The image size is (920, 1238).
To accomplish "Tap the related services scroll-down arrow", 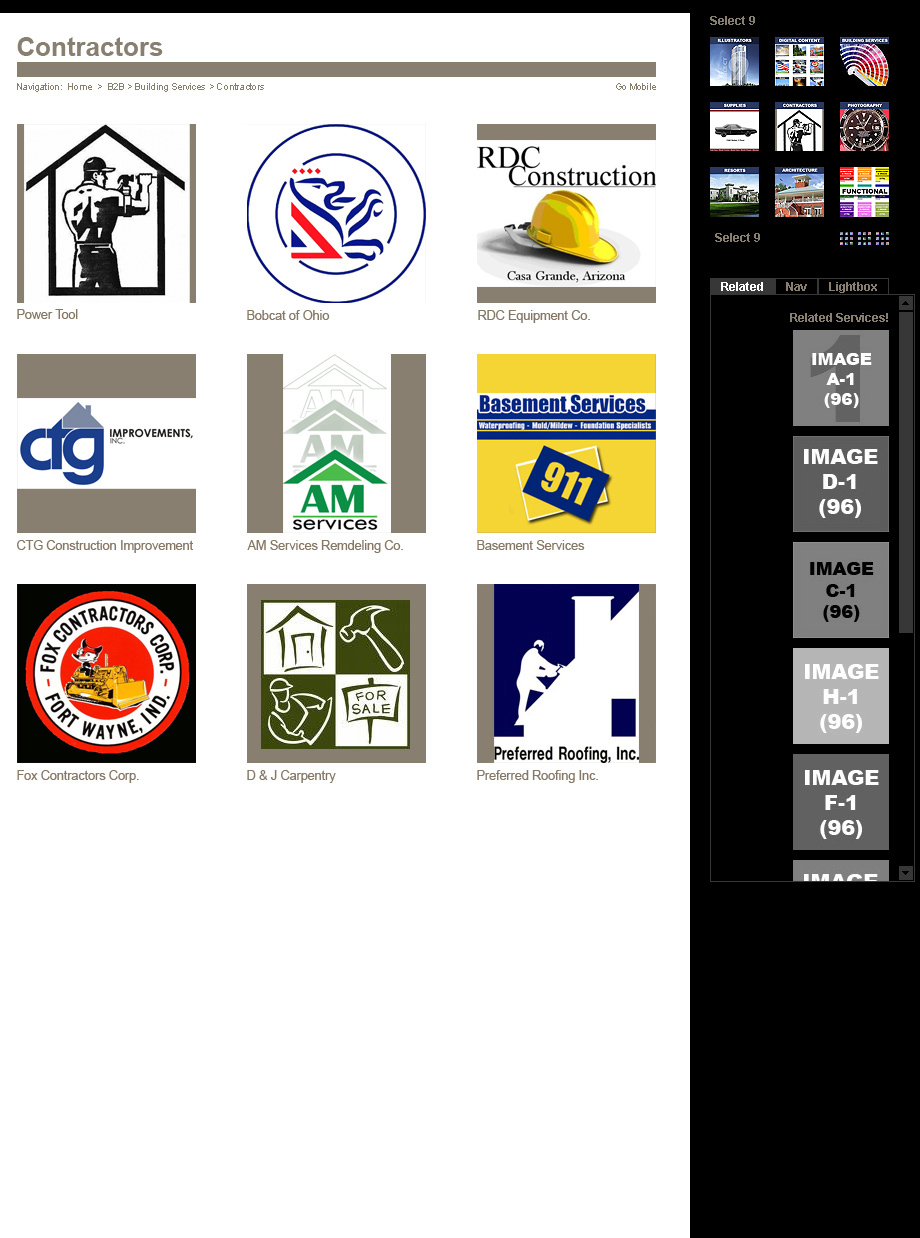I will coord(906,873).
